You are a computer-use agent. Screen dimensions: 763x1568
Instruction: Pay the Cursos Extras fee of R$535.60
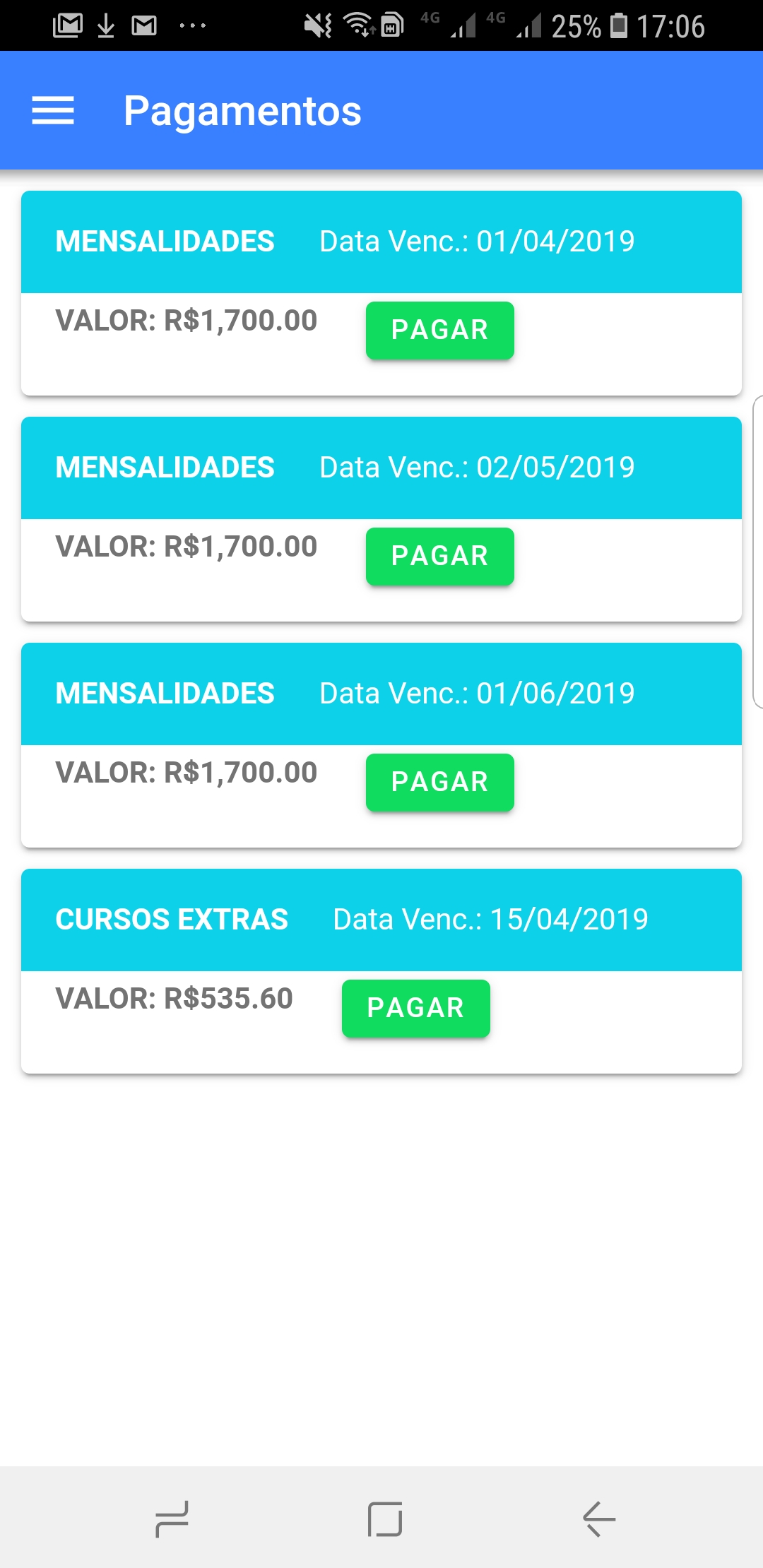pyautogui.click(x=415, y=1009)
